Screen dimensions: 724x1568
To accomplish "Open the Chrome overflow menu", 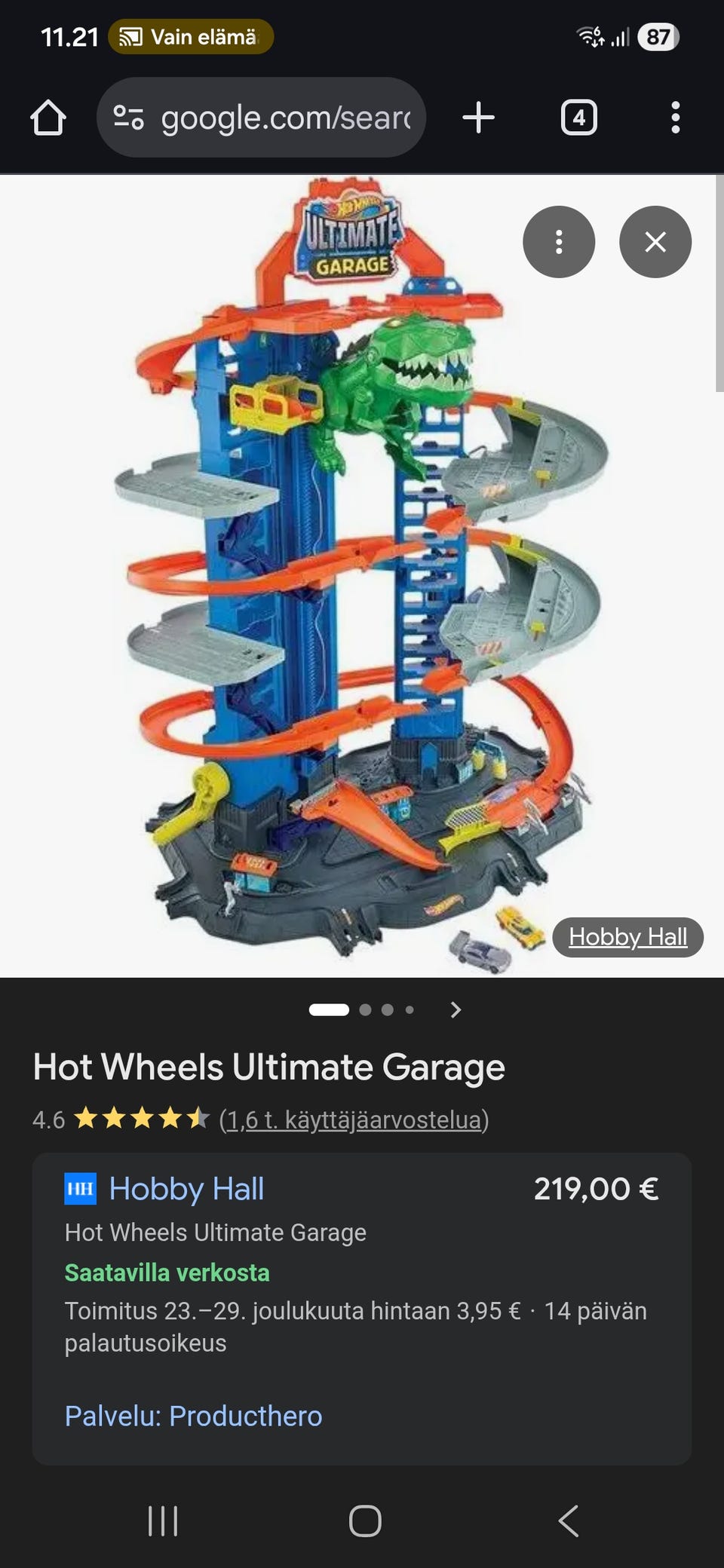I will point(675,118).
